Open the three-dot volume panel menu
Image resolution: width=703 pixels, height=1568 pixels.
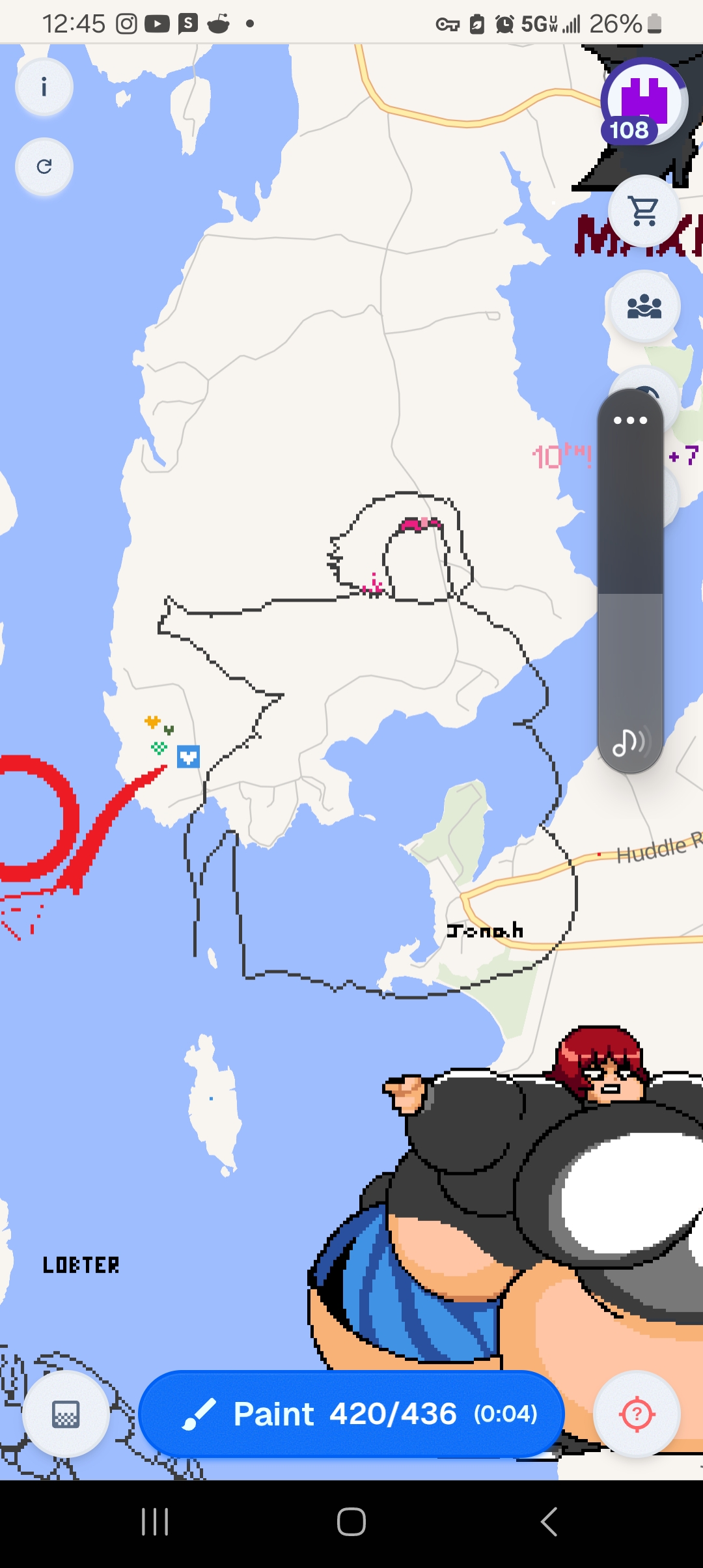point(630,421)
